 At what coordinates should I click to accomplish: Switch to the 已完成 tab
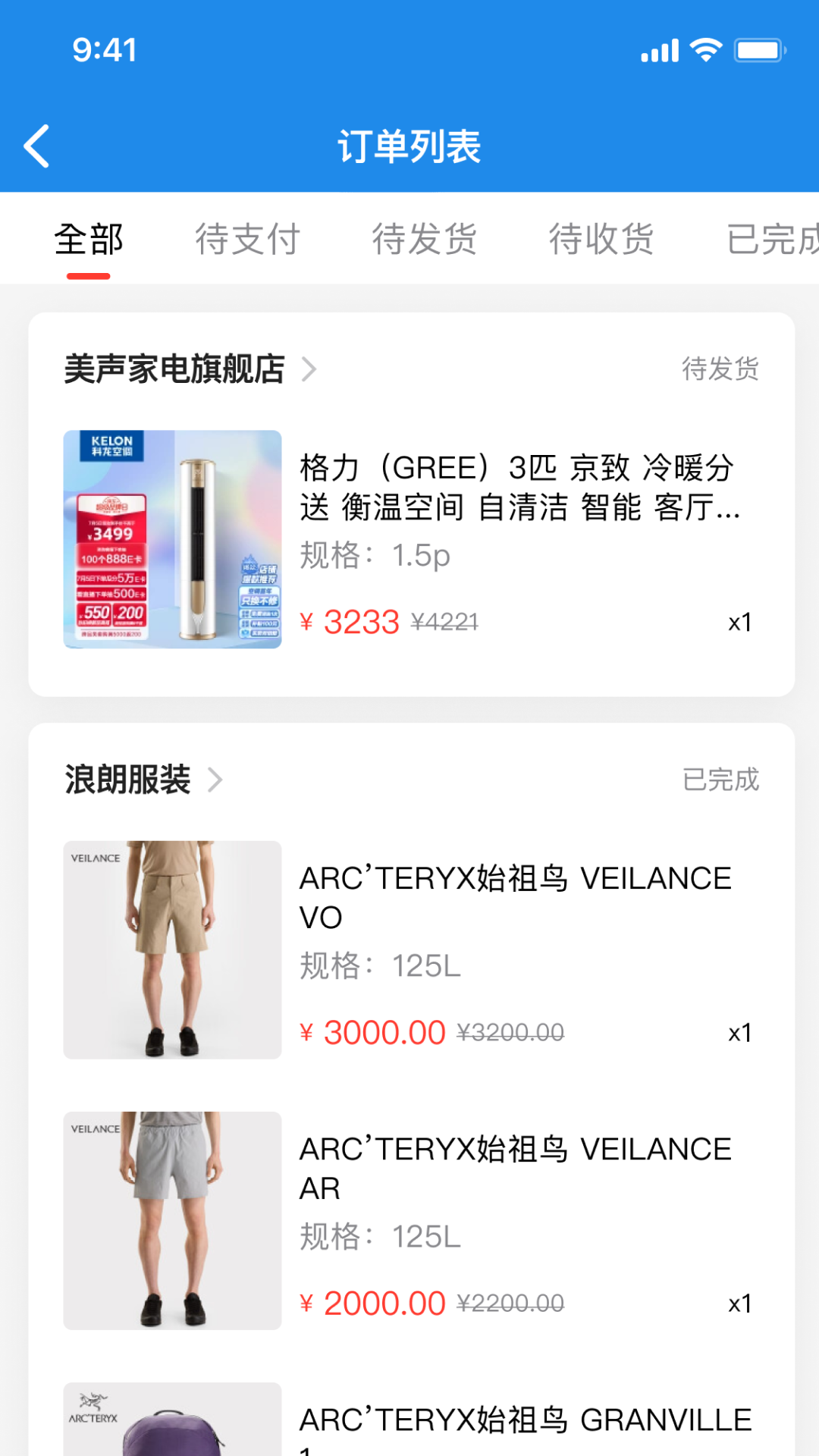[772, 238]
